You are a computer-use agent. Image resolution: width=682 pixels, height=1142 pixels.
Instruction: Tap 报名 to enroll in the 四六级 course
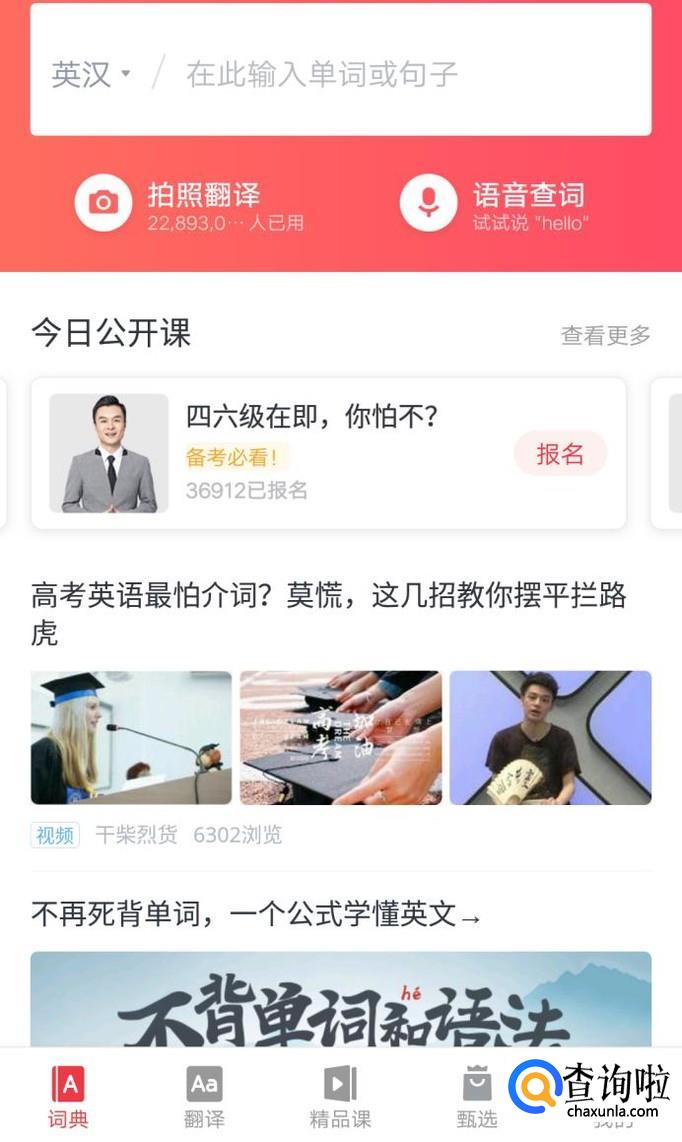tap(560, 454)
